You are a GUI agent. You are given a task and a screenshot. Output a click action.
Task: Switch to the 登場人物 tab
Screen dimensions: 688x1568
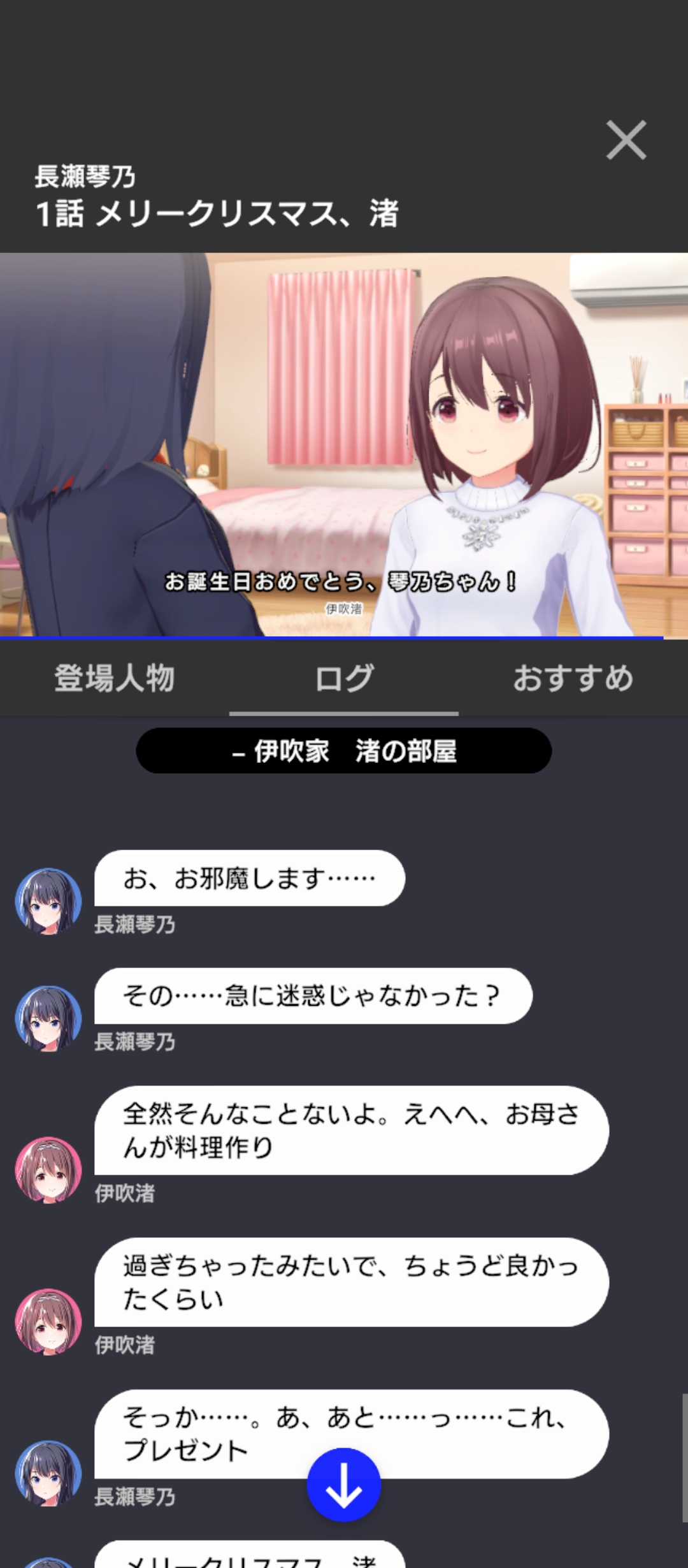pos(115,678)
